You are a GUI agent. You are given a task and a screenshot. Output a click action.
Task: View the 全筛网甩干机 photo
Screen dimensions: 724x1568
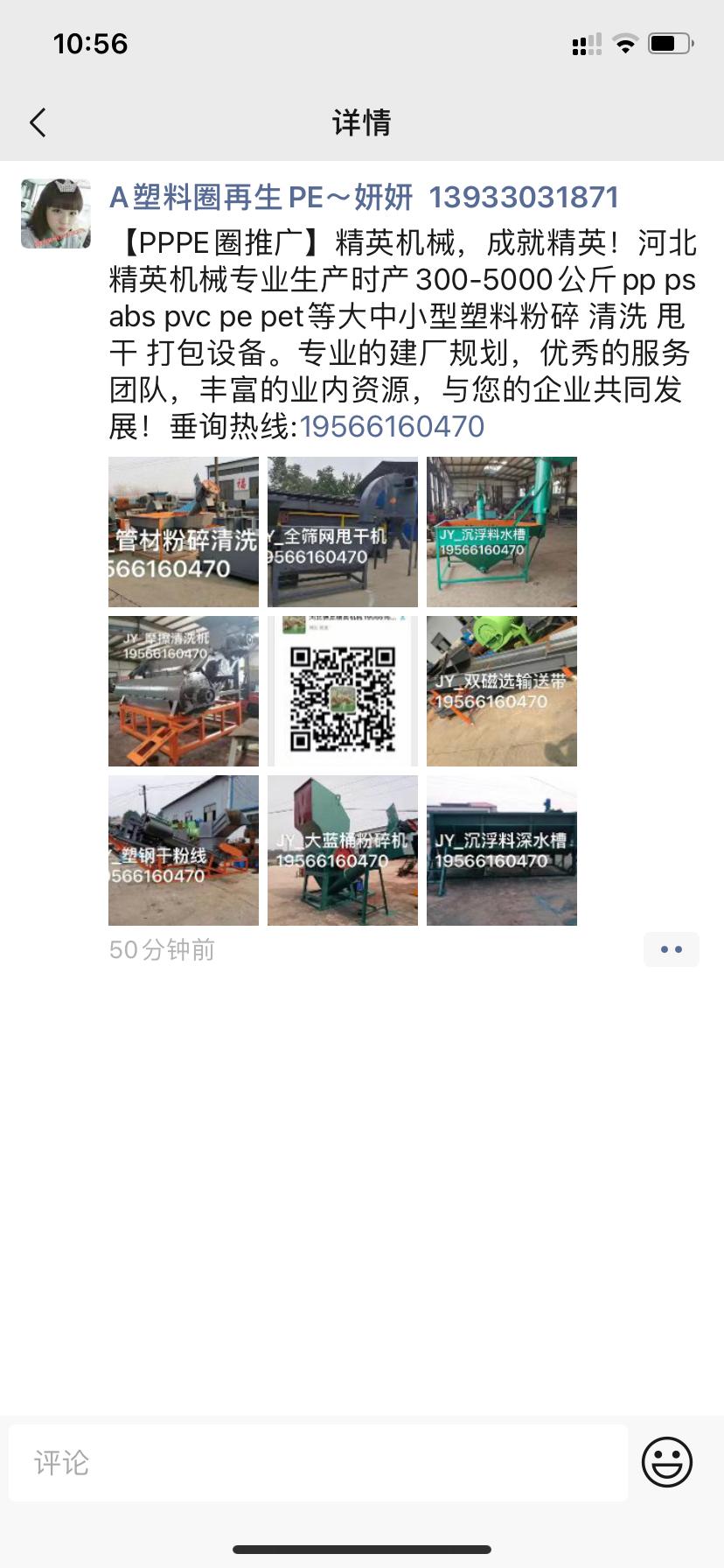[343, 532]
